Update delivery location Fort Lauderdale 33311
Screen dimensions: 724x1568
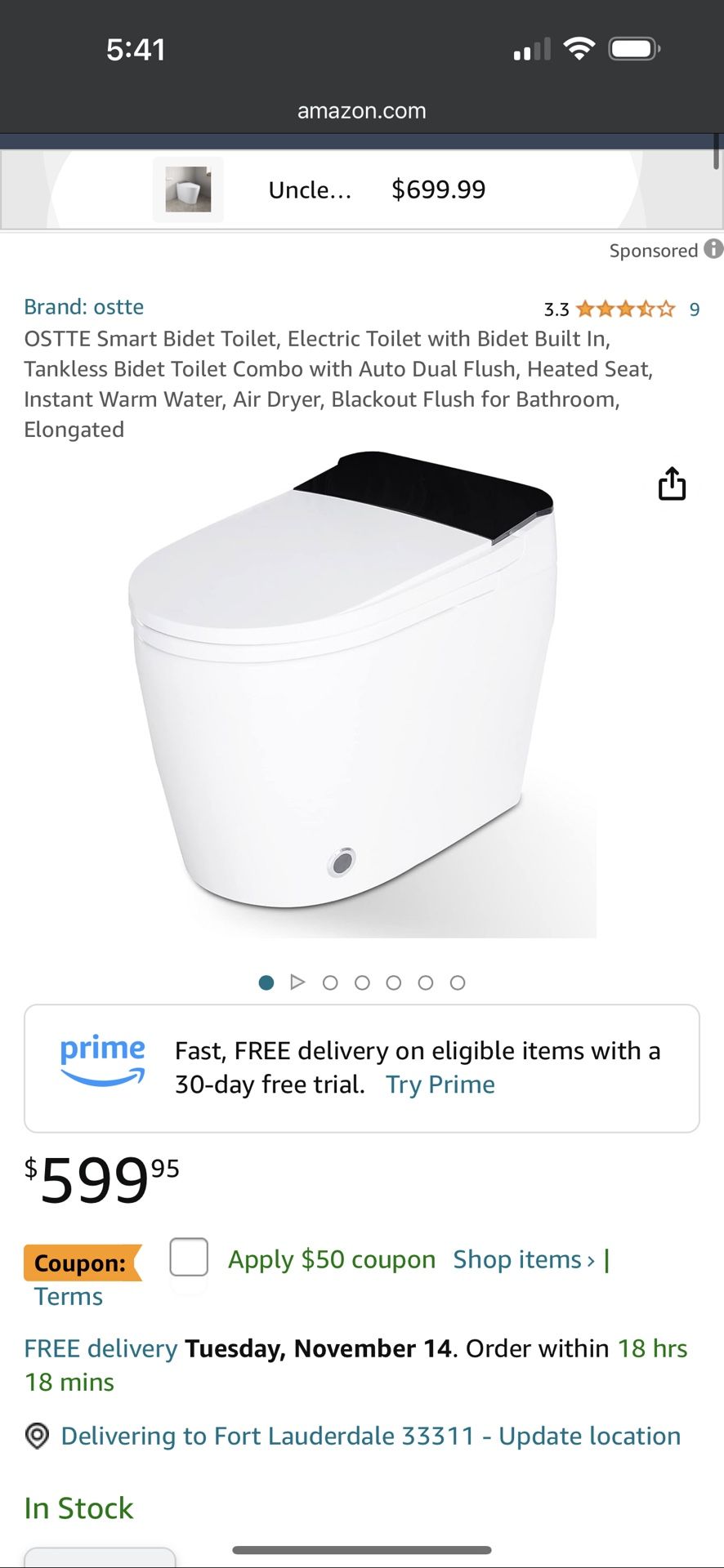coord(371,1436)
